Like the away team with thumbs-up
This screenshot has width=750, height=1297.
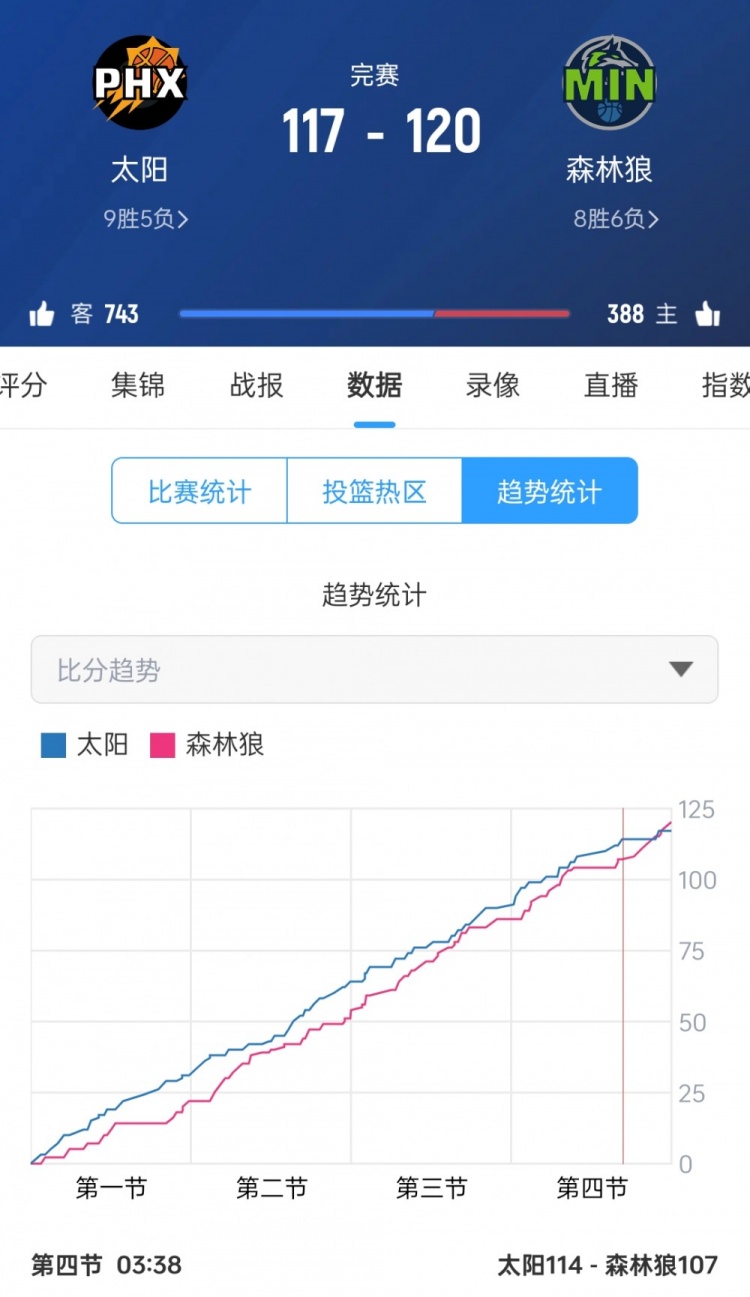click(x=42, y=314)
